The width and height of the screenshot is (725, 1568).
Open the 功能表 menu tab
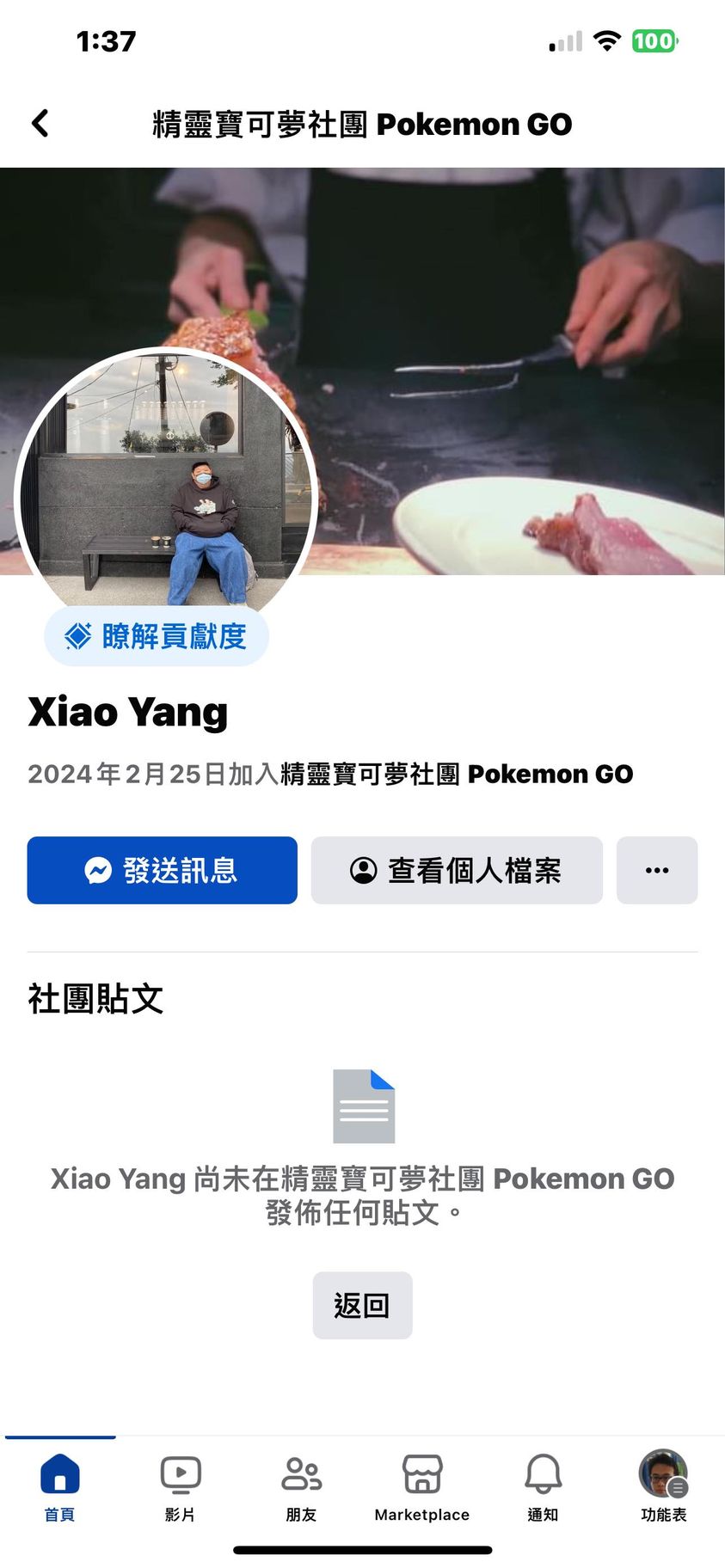[663, 1487]
